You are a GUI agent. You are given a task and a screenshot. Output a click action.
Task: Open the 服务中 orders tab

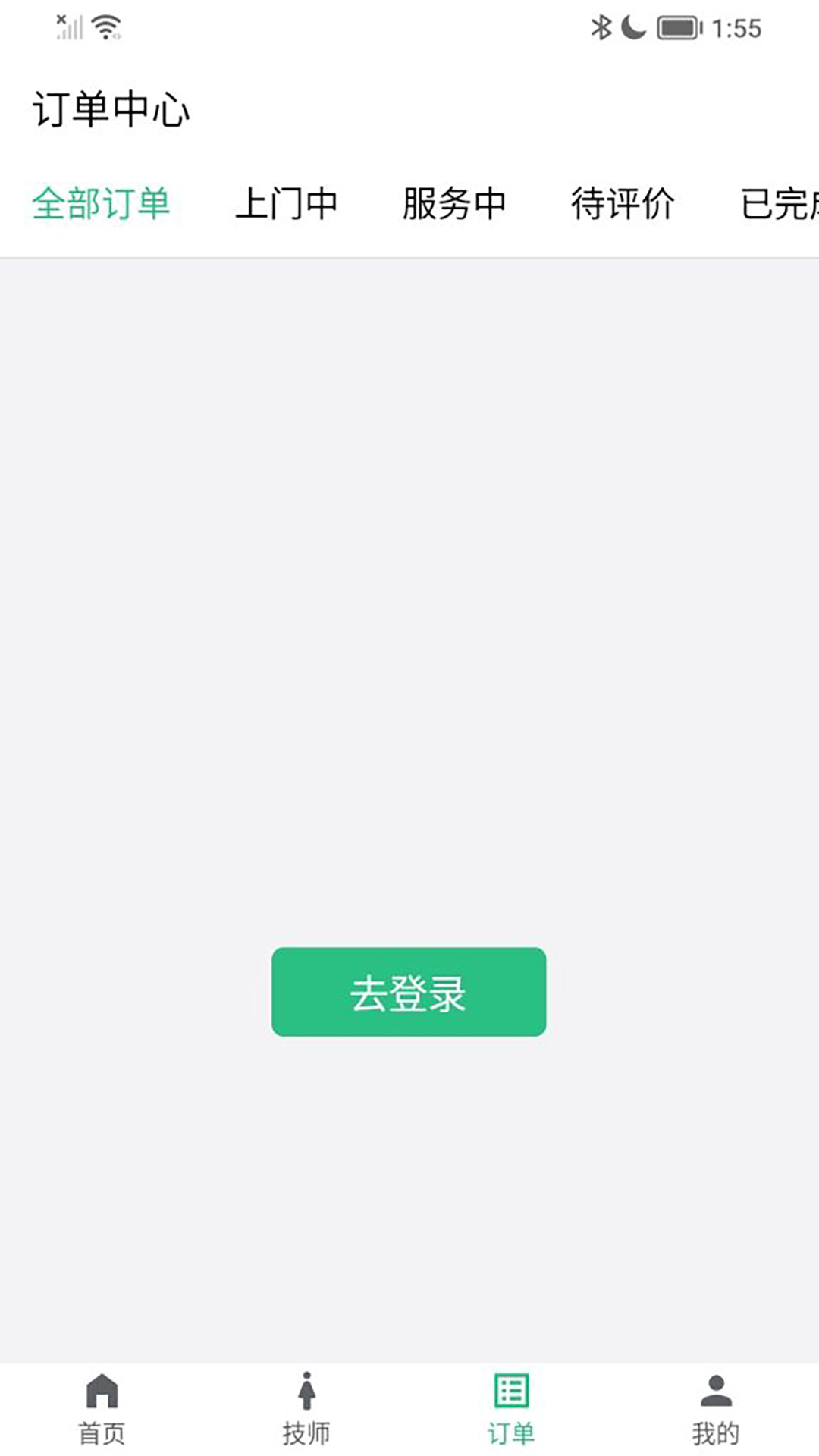click(x=454, y=204)
